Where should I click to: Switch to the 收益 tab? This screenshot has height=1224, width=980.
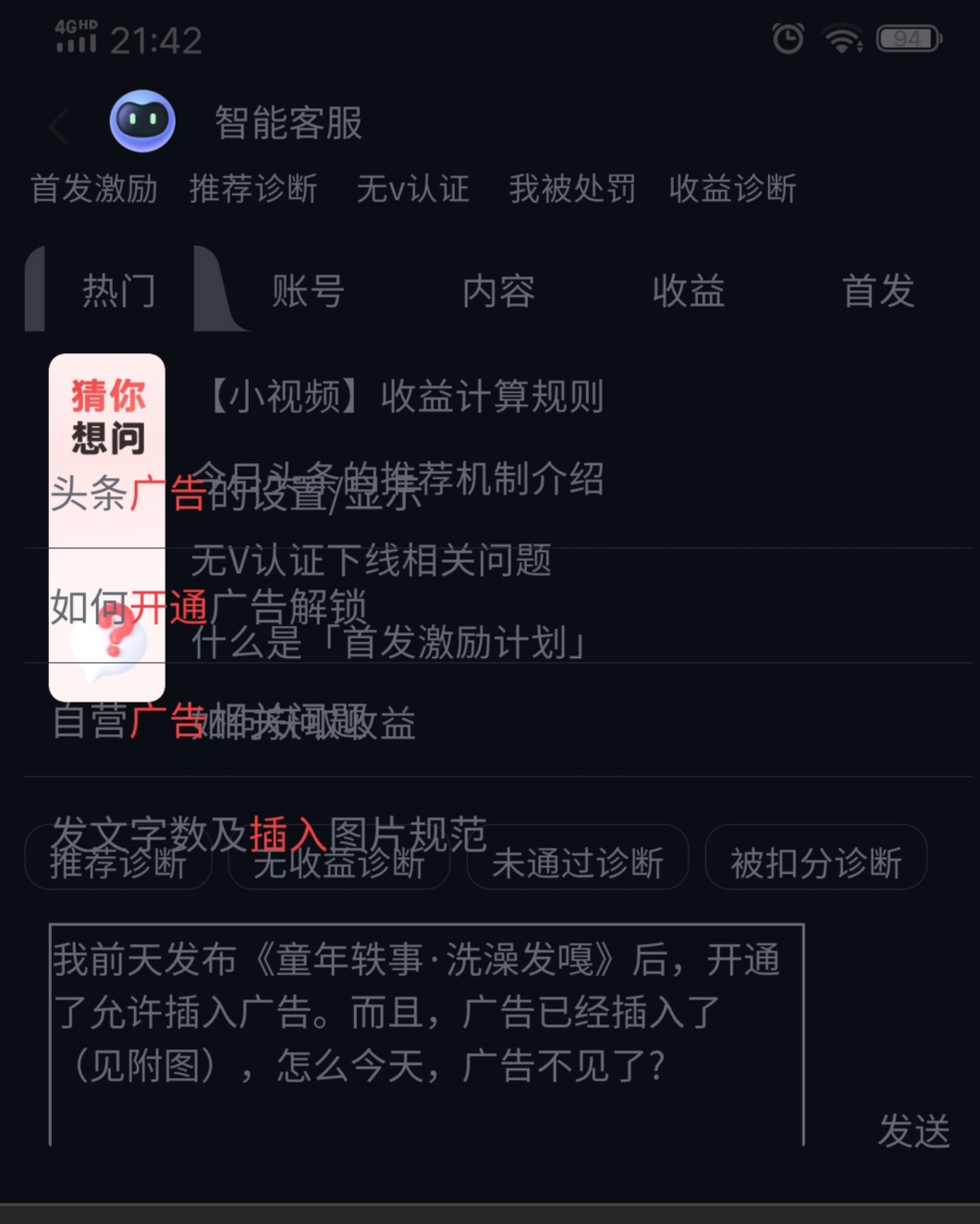[x=688, y=291]
